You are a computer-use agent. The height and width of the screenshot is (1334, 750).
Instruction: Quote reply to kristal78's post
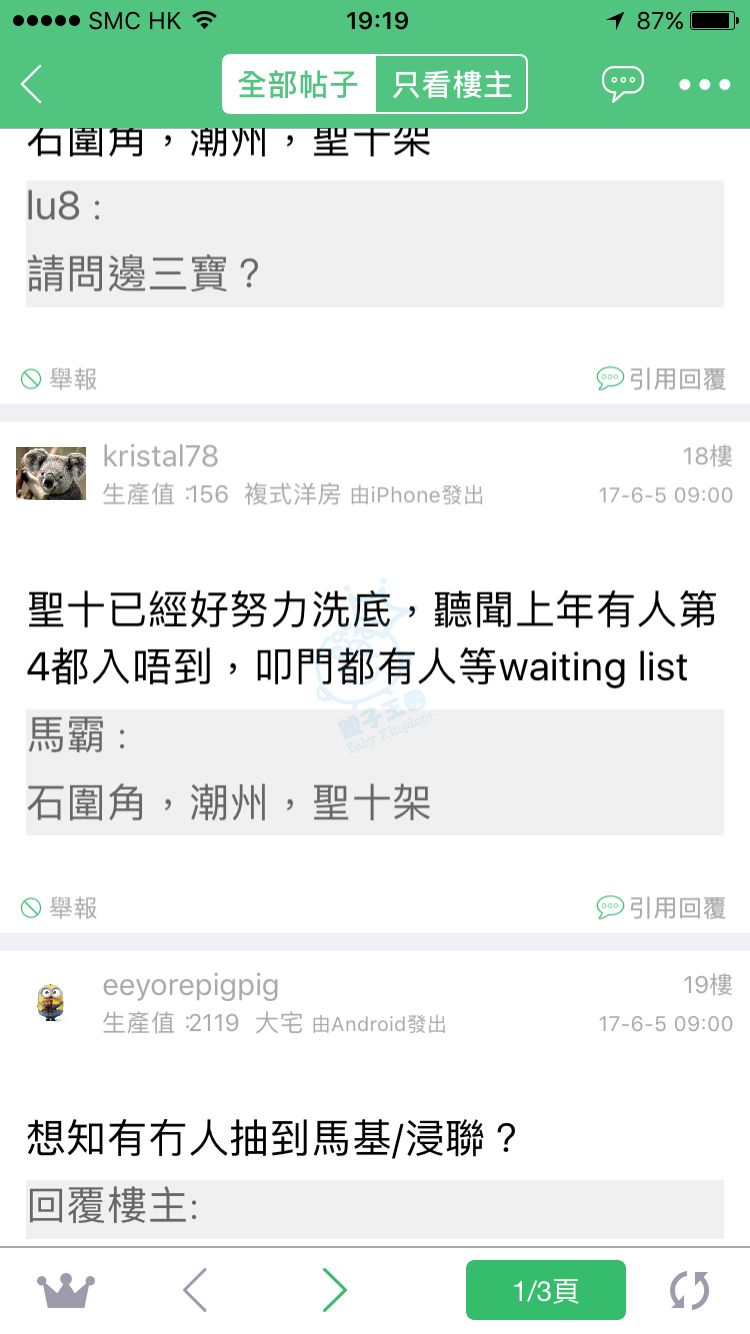661,908
